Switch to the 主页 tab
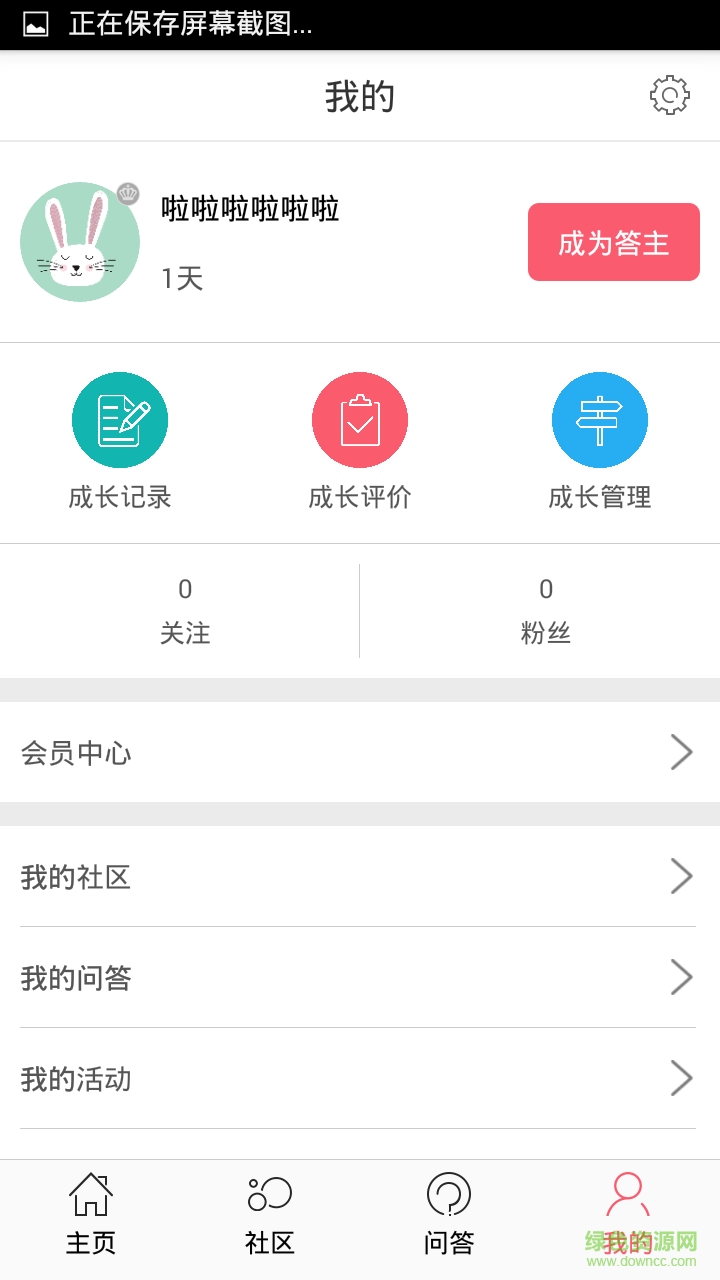The height and width of the screenshot is (1280, 720). coord(90,1214)
